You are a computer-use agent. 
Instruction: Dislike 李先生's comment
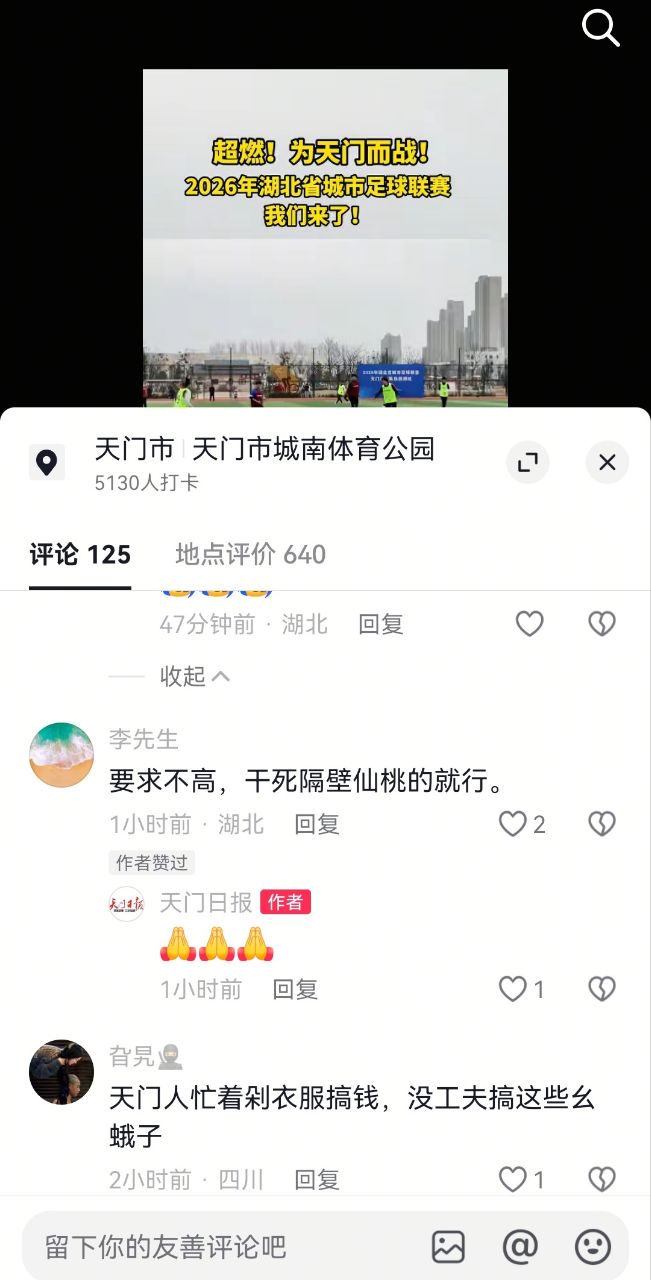click(x=601, y=824)
